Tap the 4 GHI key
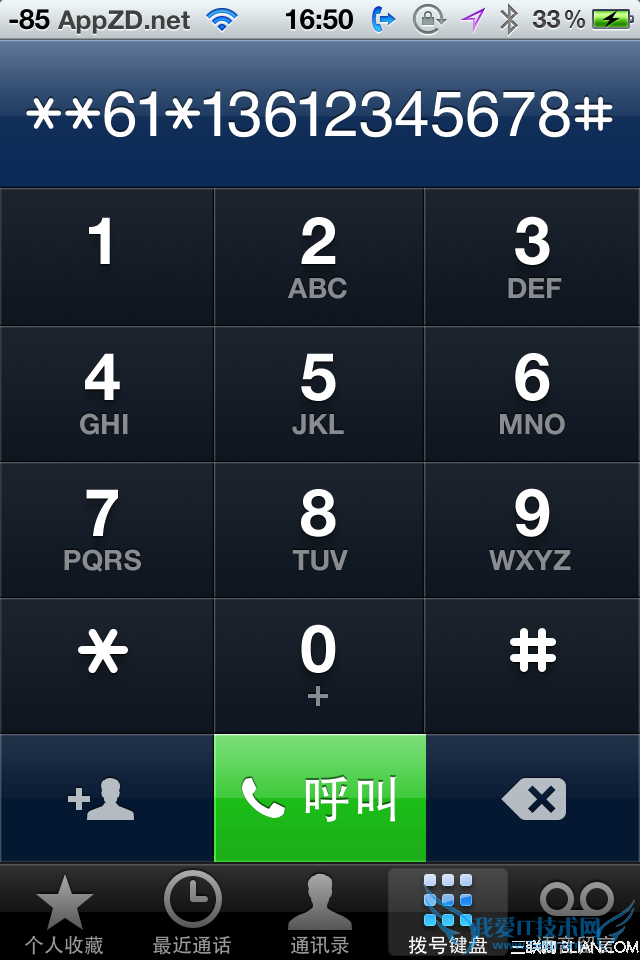This screenshot has width=640, height=960. click(x=106, y=394)
